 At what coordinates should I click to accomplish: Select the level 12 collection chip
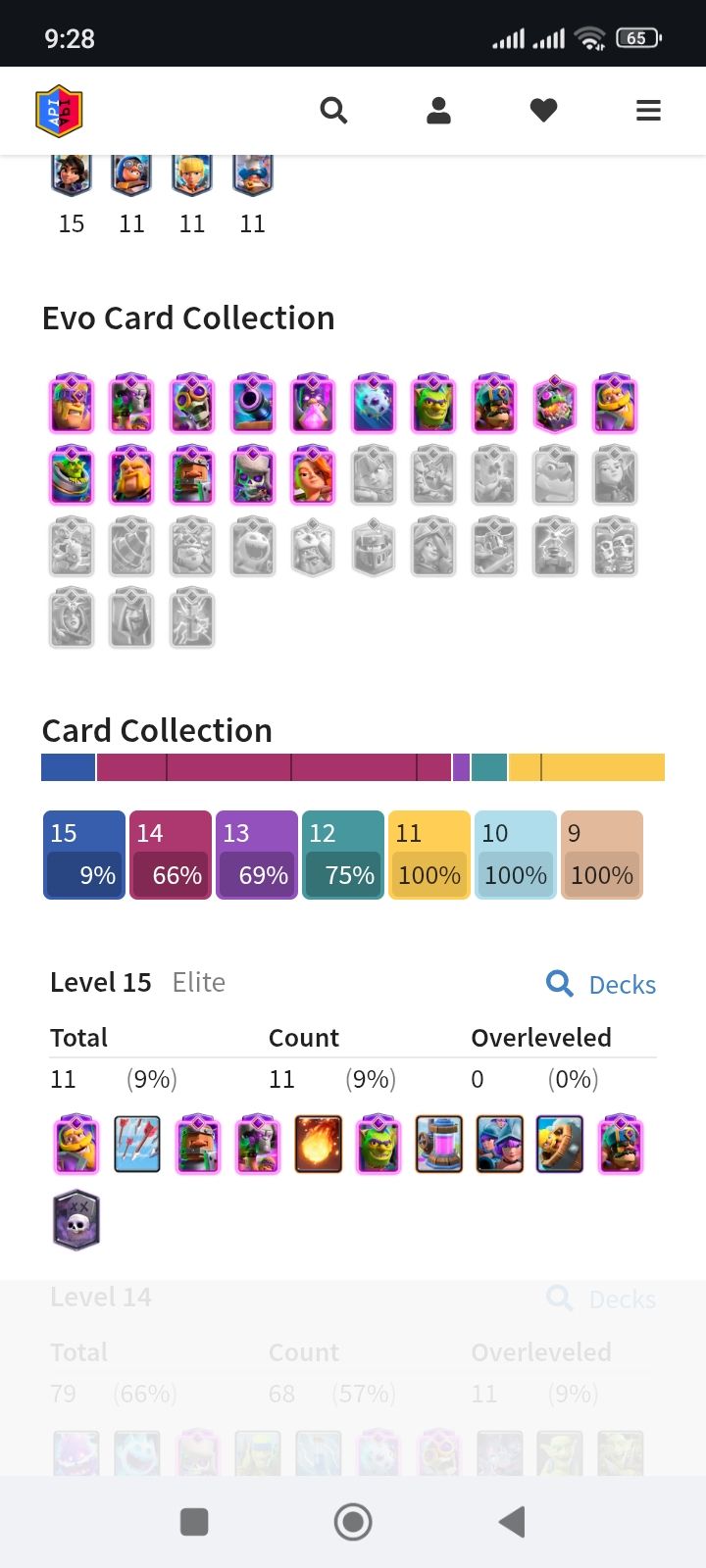pos(343,855)
